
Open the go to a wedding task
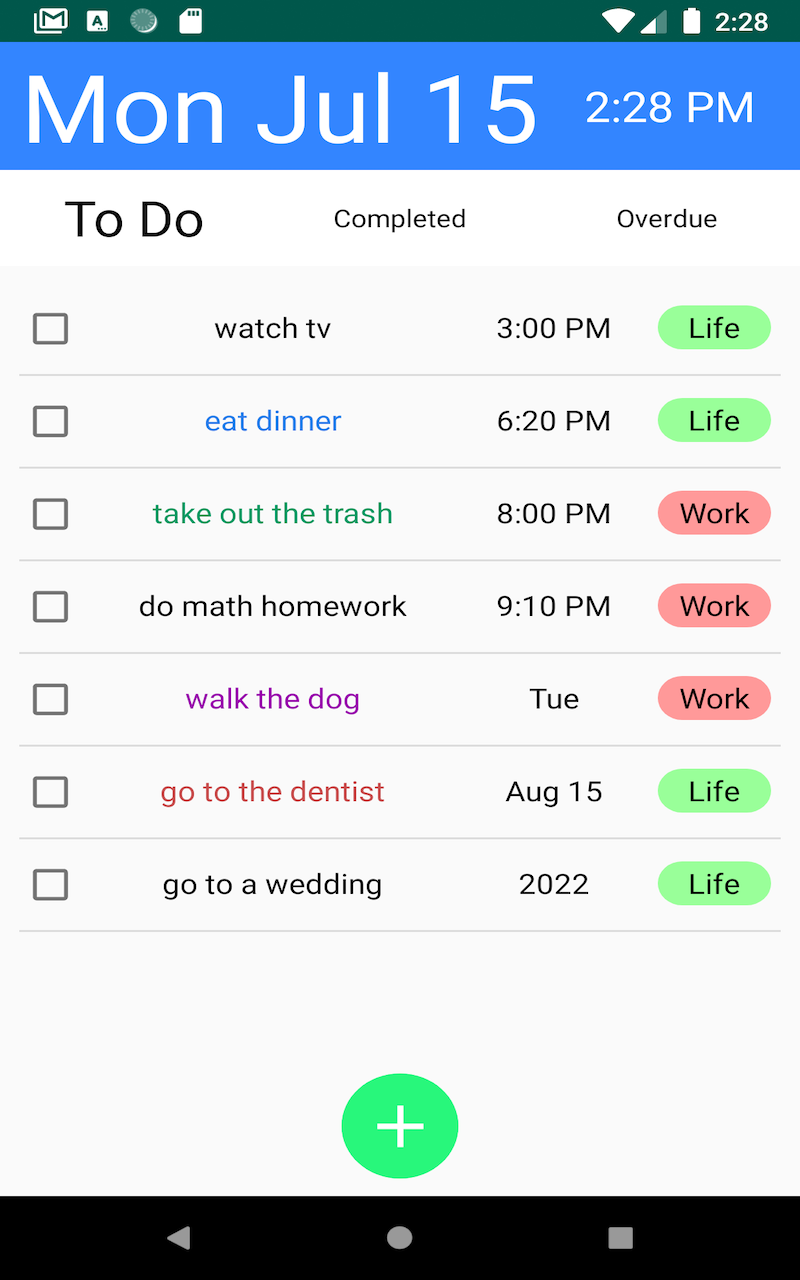pyautogui.click(x=272, y=885)
